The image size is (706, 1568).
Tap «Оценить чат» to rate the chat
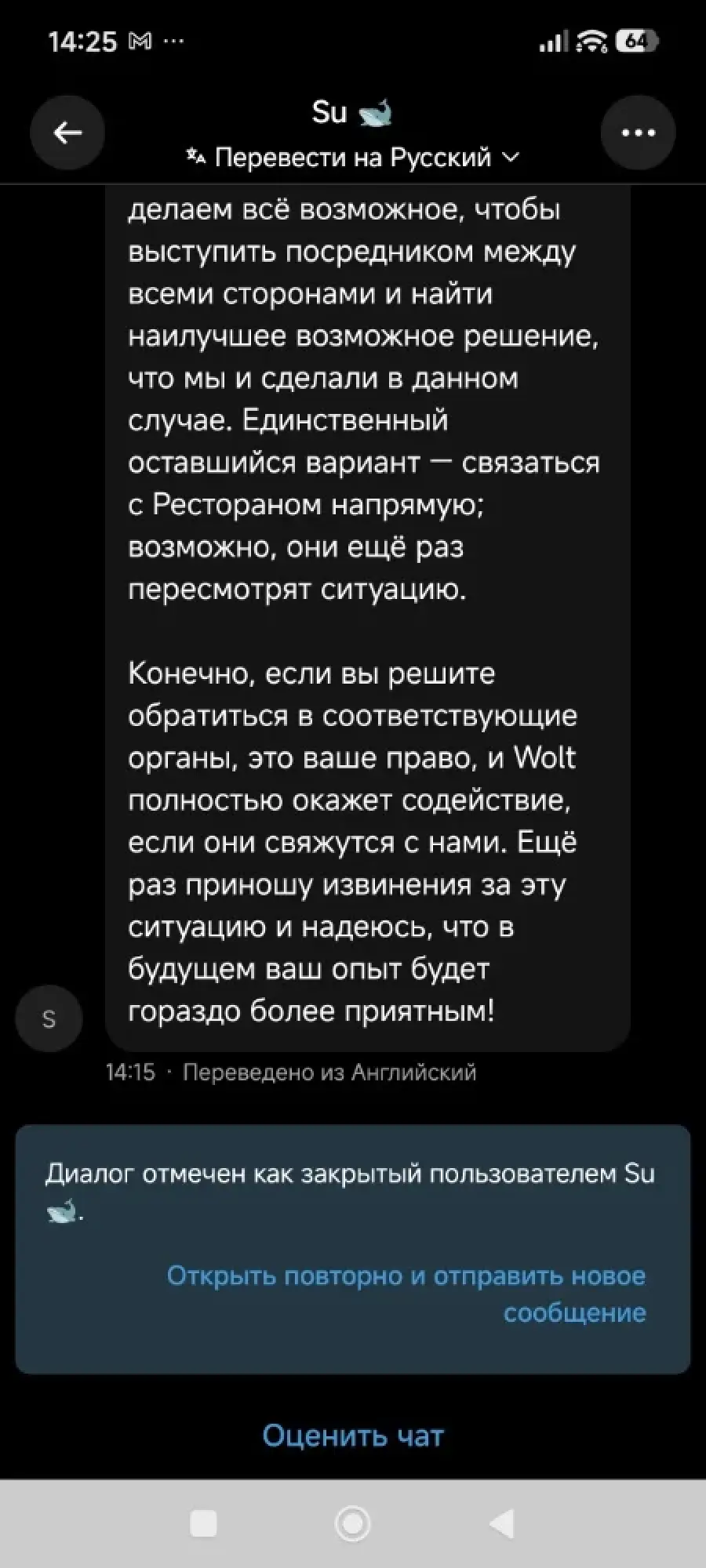353,1436
